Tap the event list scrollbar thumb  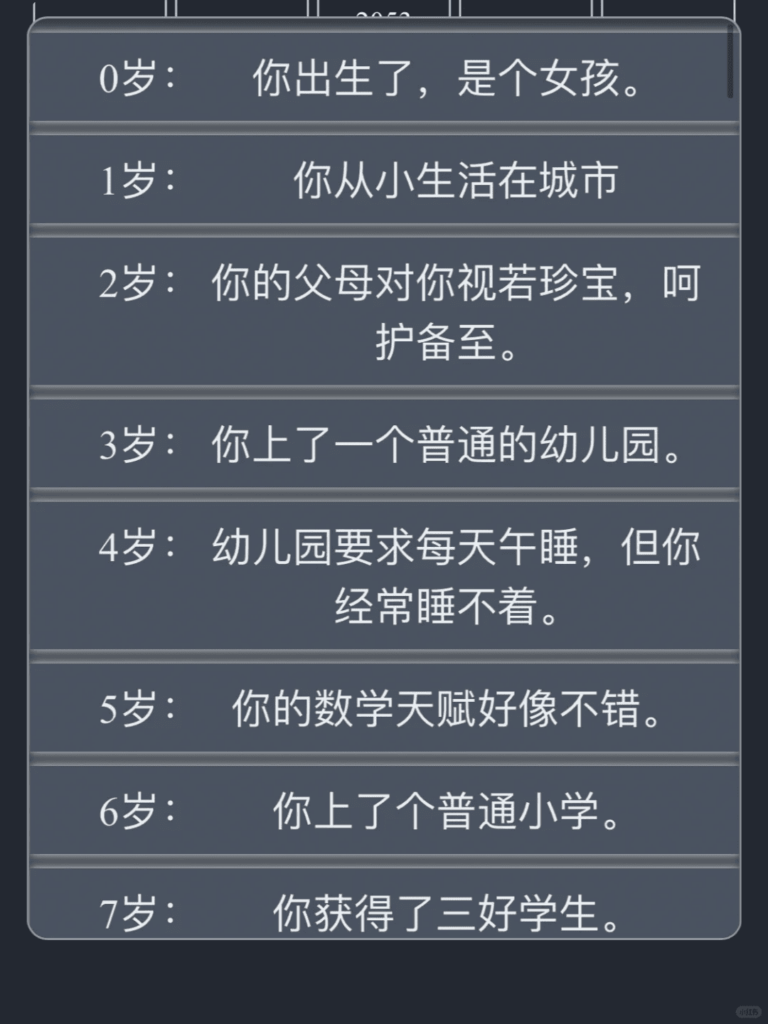[x=731, y=61]
